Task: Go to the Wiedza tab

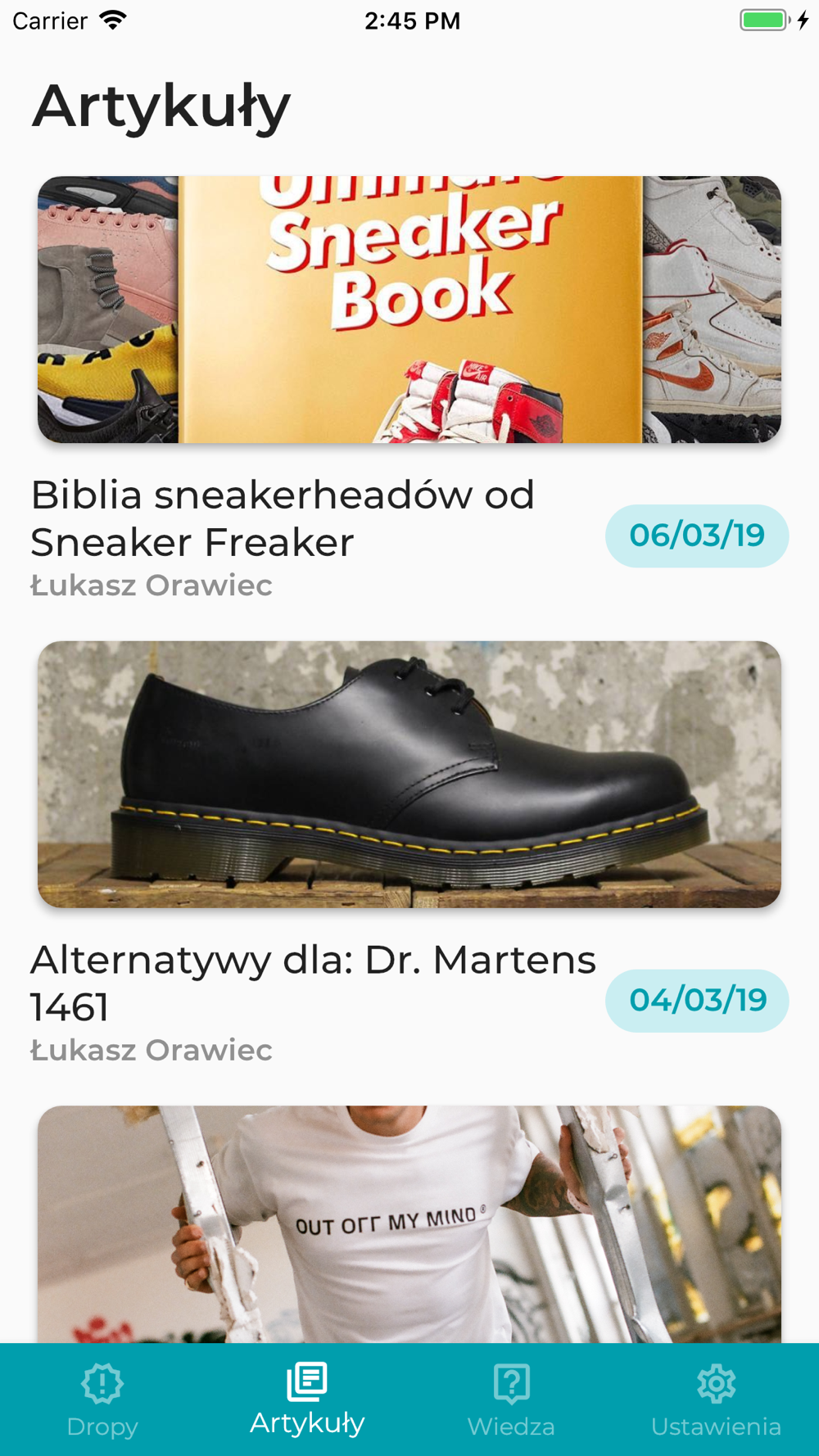Action: tap(511, 1400)
